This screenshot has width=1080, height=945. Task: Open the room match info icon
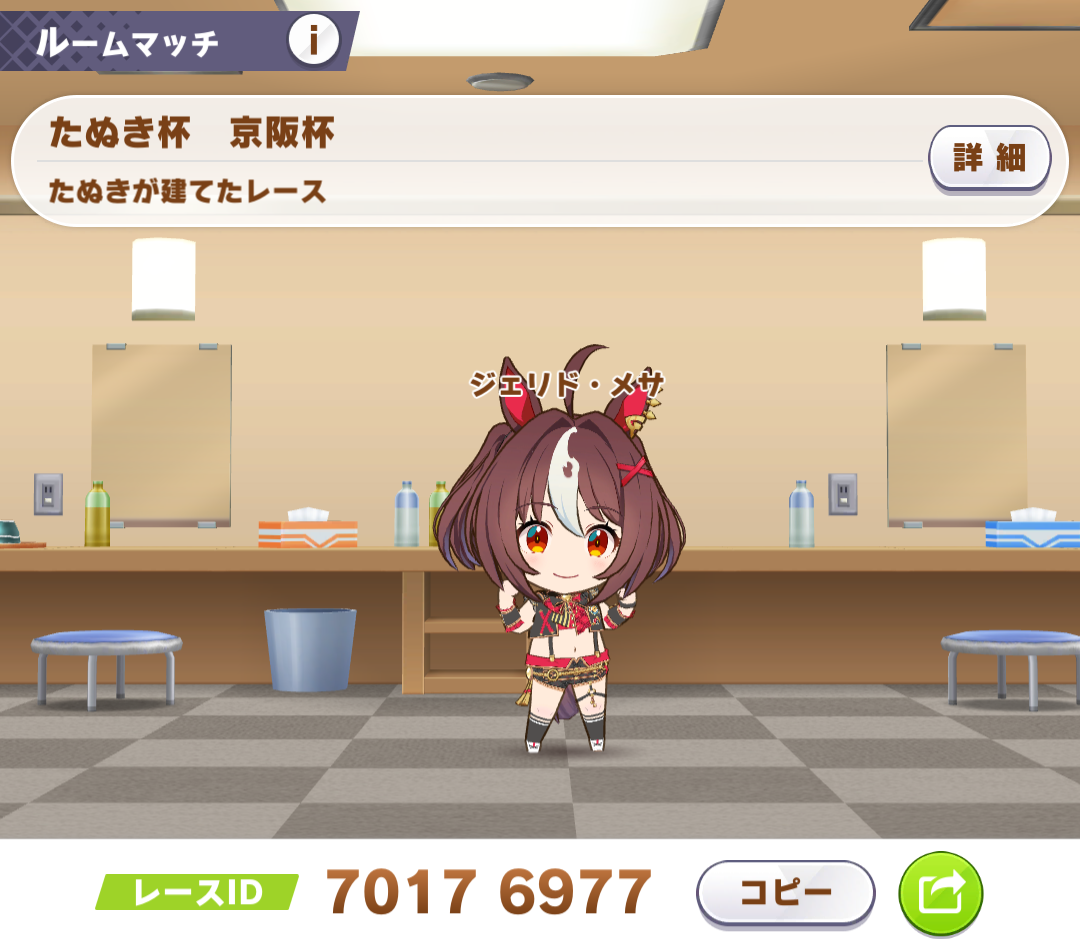[313, 41]
